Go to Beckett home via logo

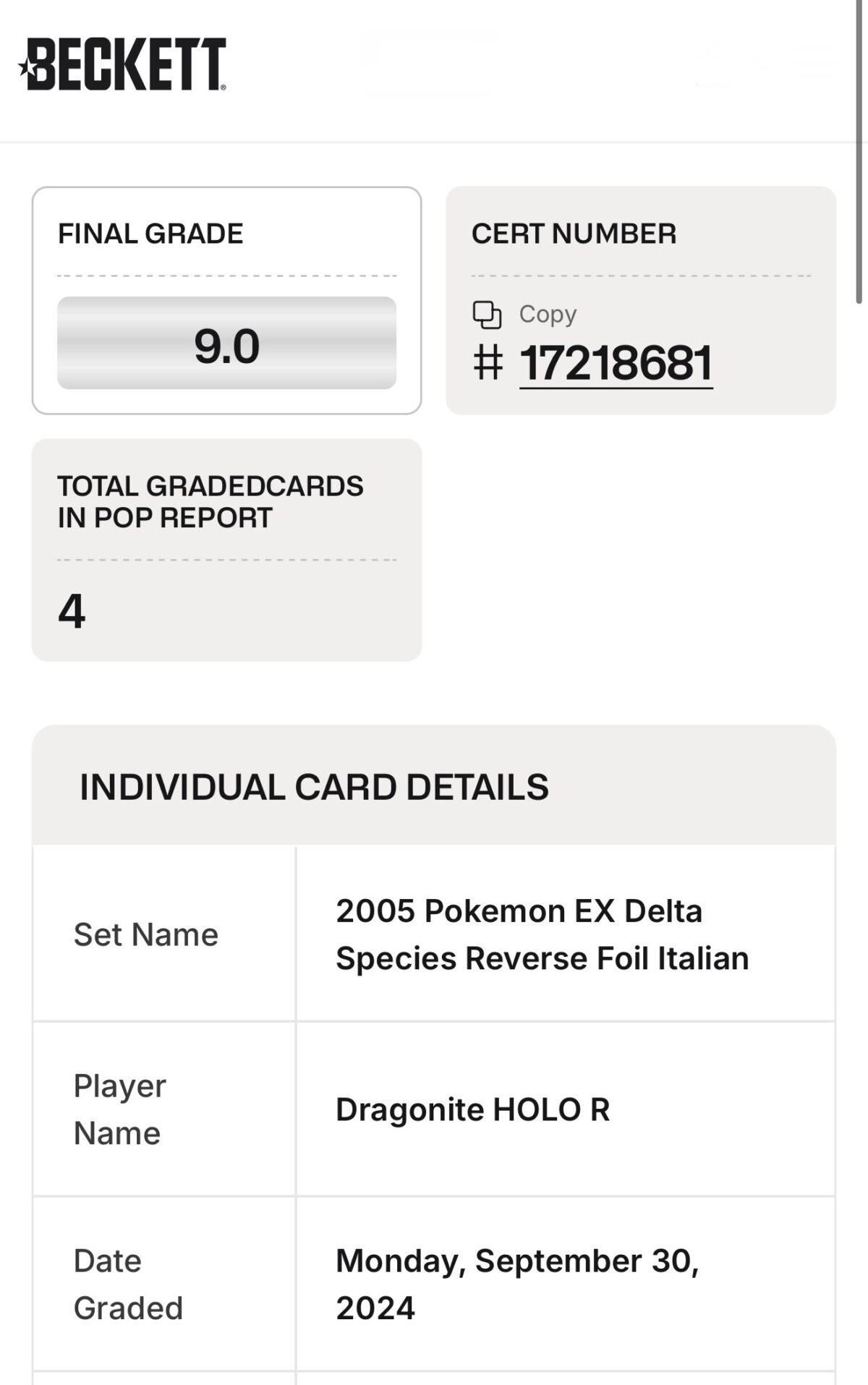tap(122, 64)
